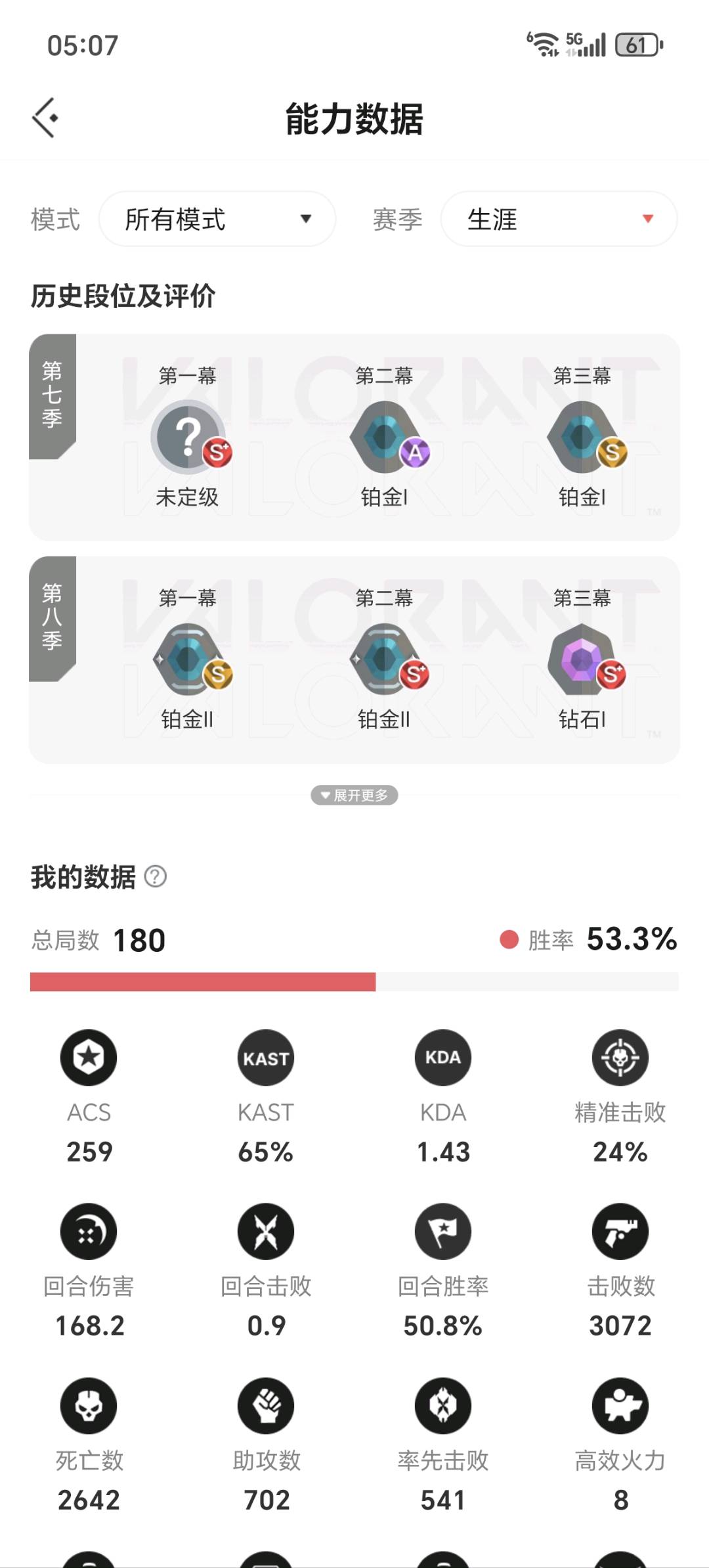
Task: Open the 模式 dropdown showing 所有模式
Action: click(x=217, y=219)
